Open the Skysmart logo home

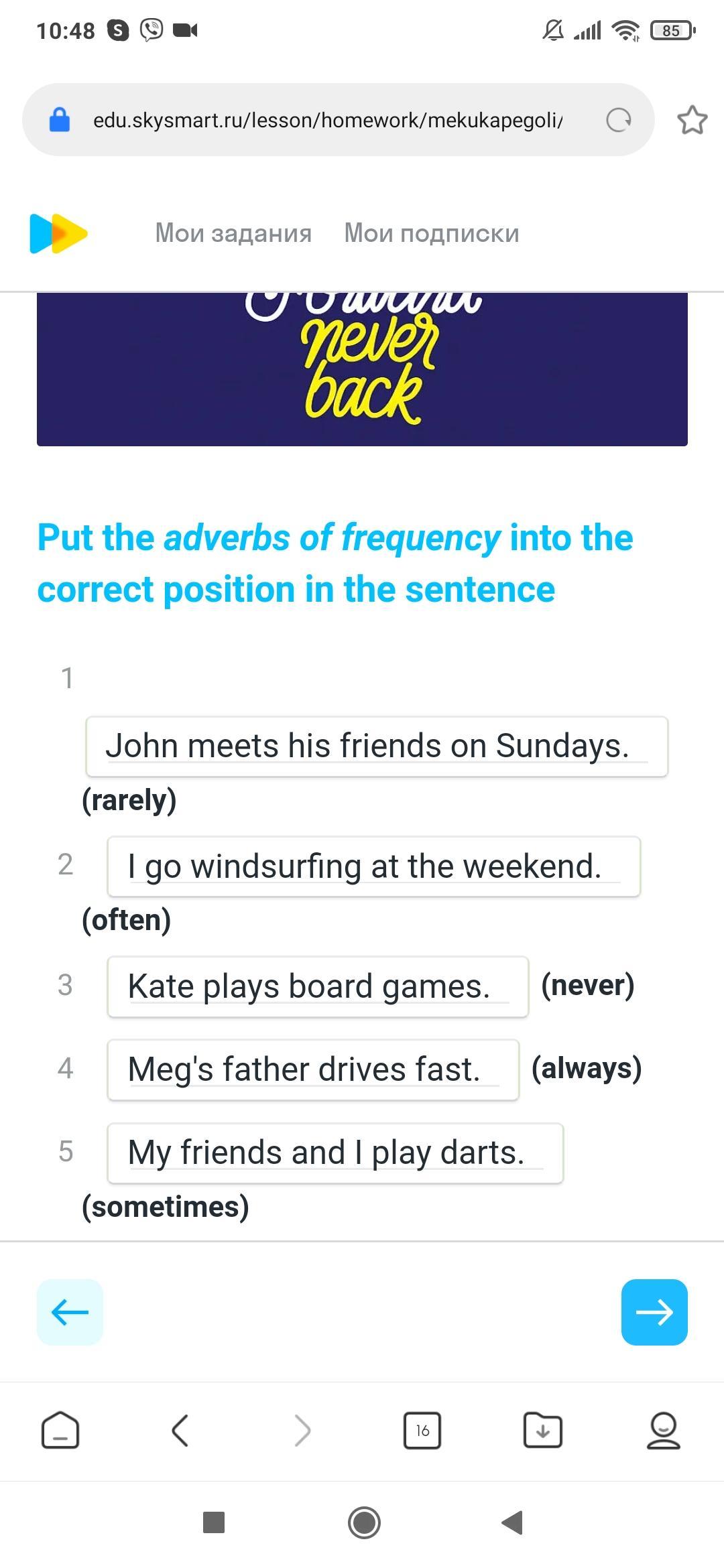(x=58, y=234)
